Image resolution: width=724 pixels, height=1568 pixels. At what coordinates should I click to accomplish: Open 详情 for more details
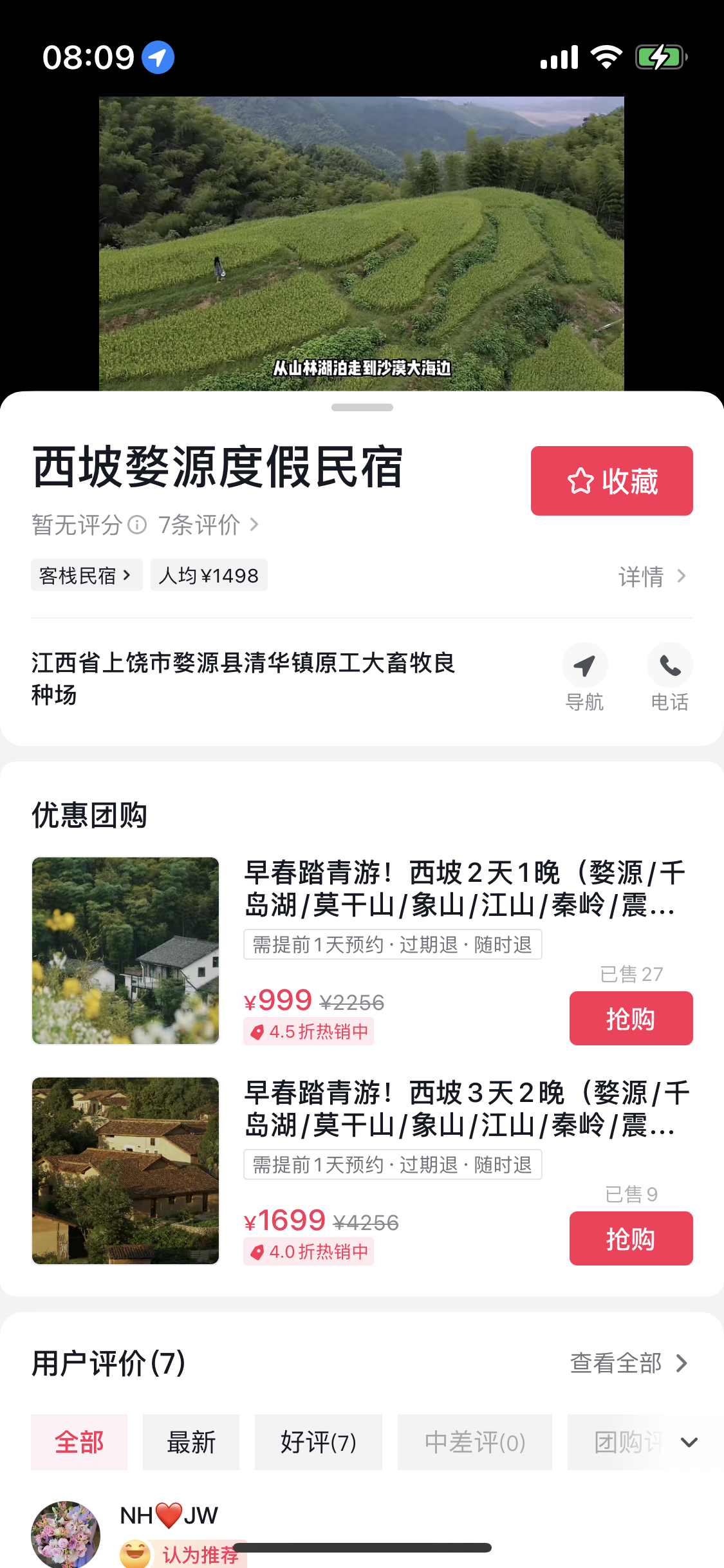point(651,576)
